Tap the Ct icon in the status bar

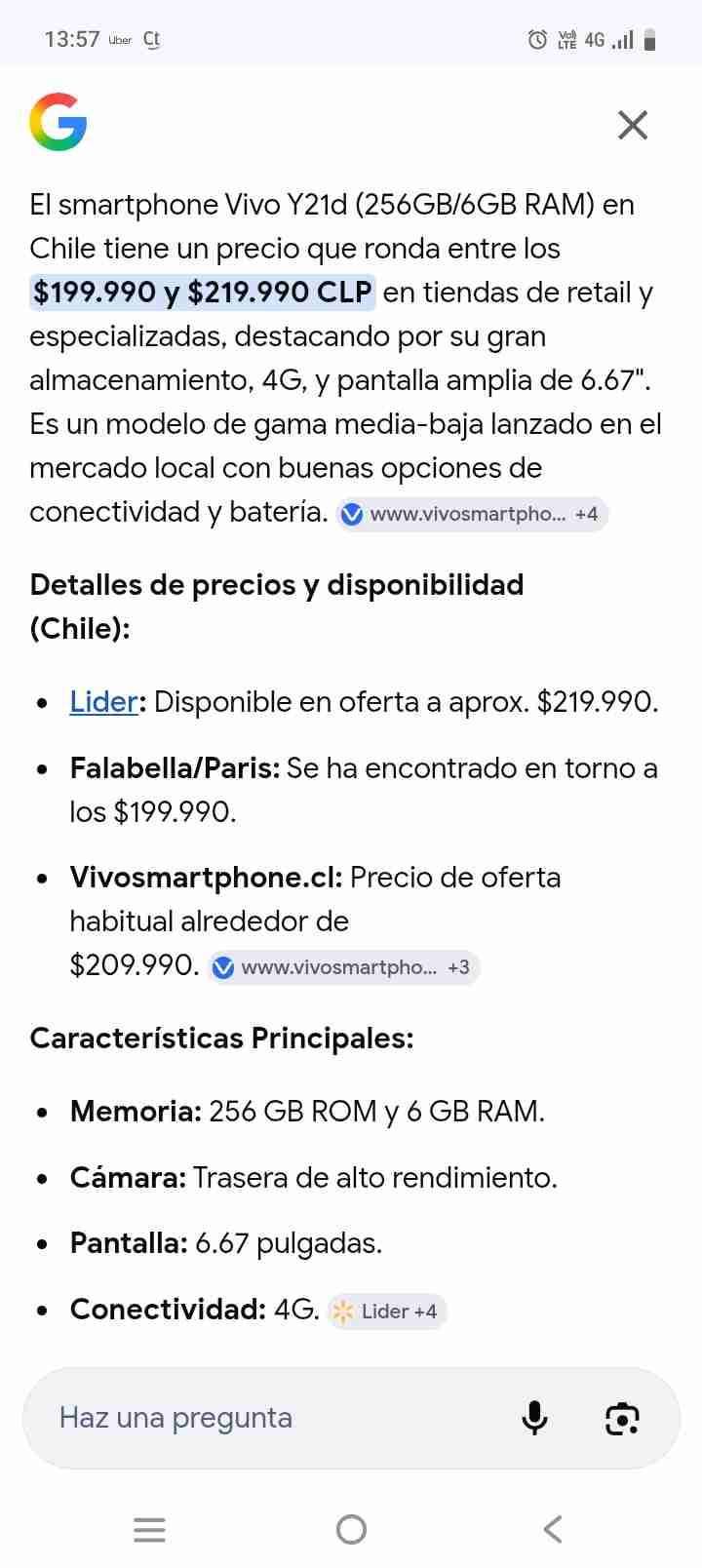(x=151, y=41)
